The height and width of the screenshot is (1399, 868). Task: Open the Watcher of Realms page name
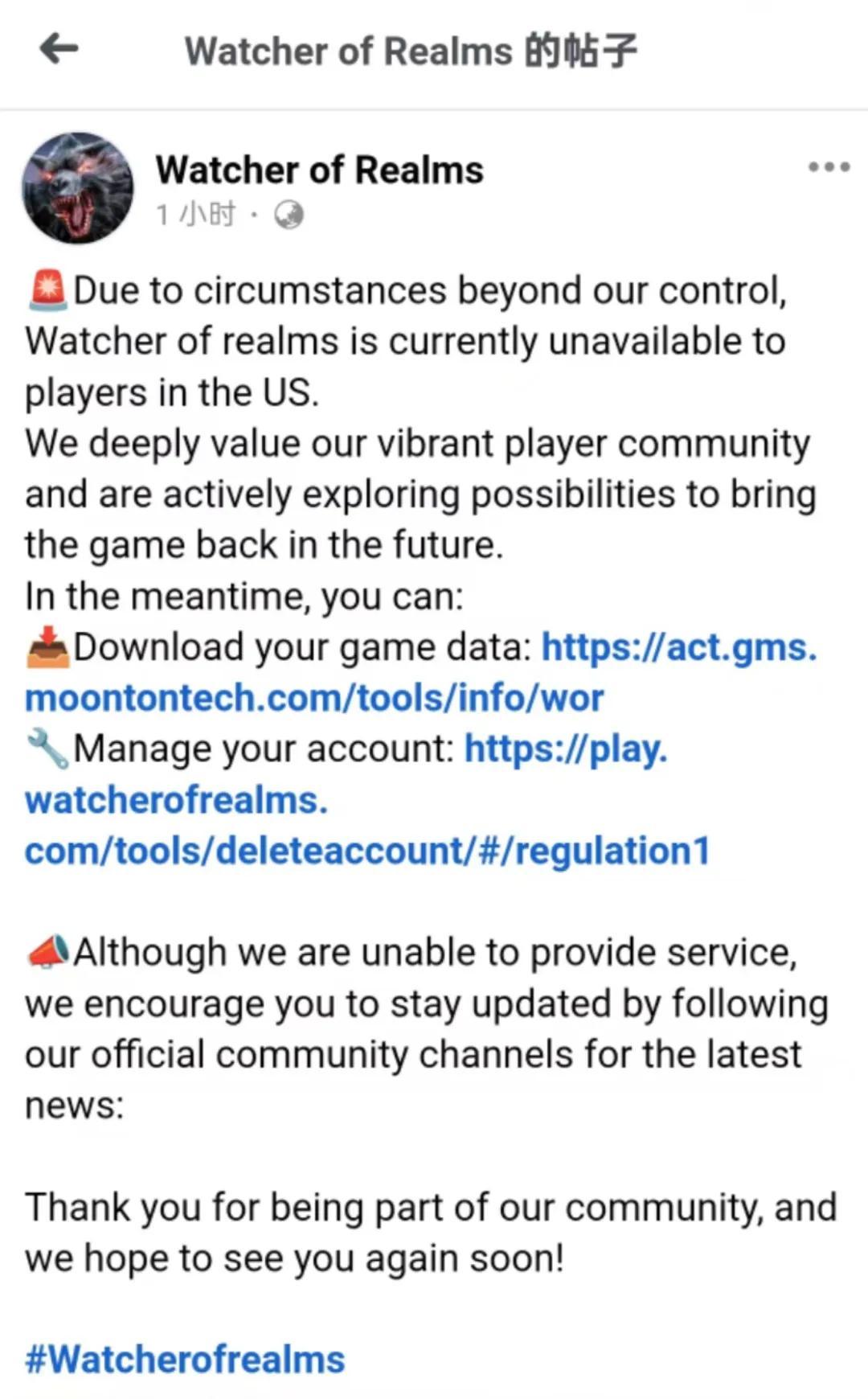pyautogui.click(x=319, y=170)
